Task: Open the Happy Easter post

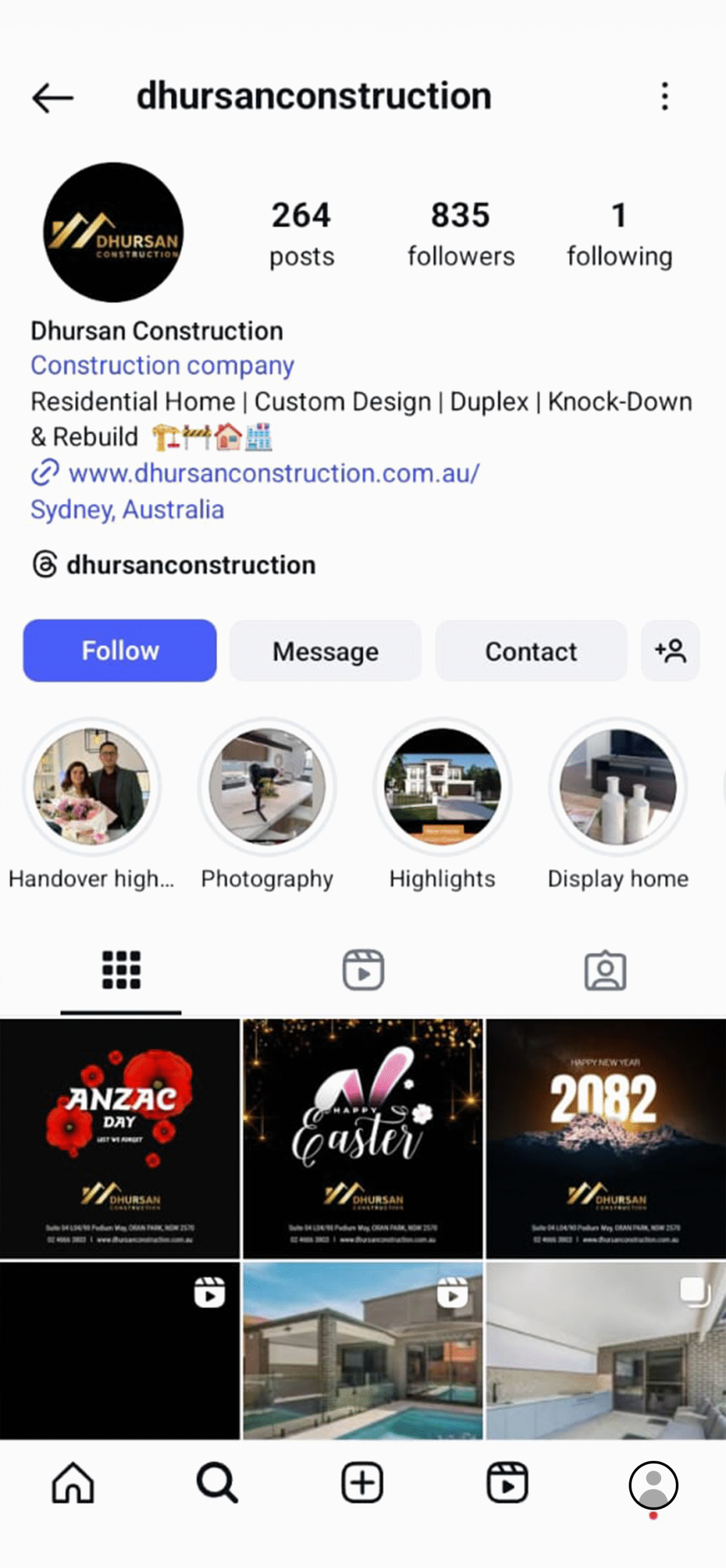Action: pos(362,1138)
